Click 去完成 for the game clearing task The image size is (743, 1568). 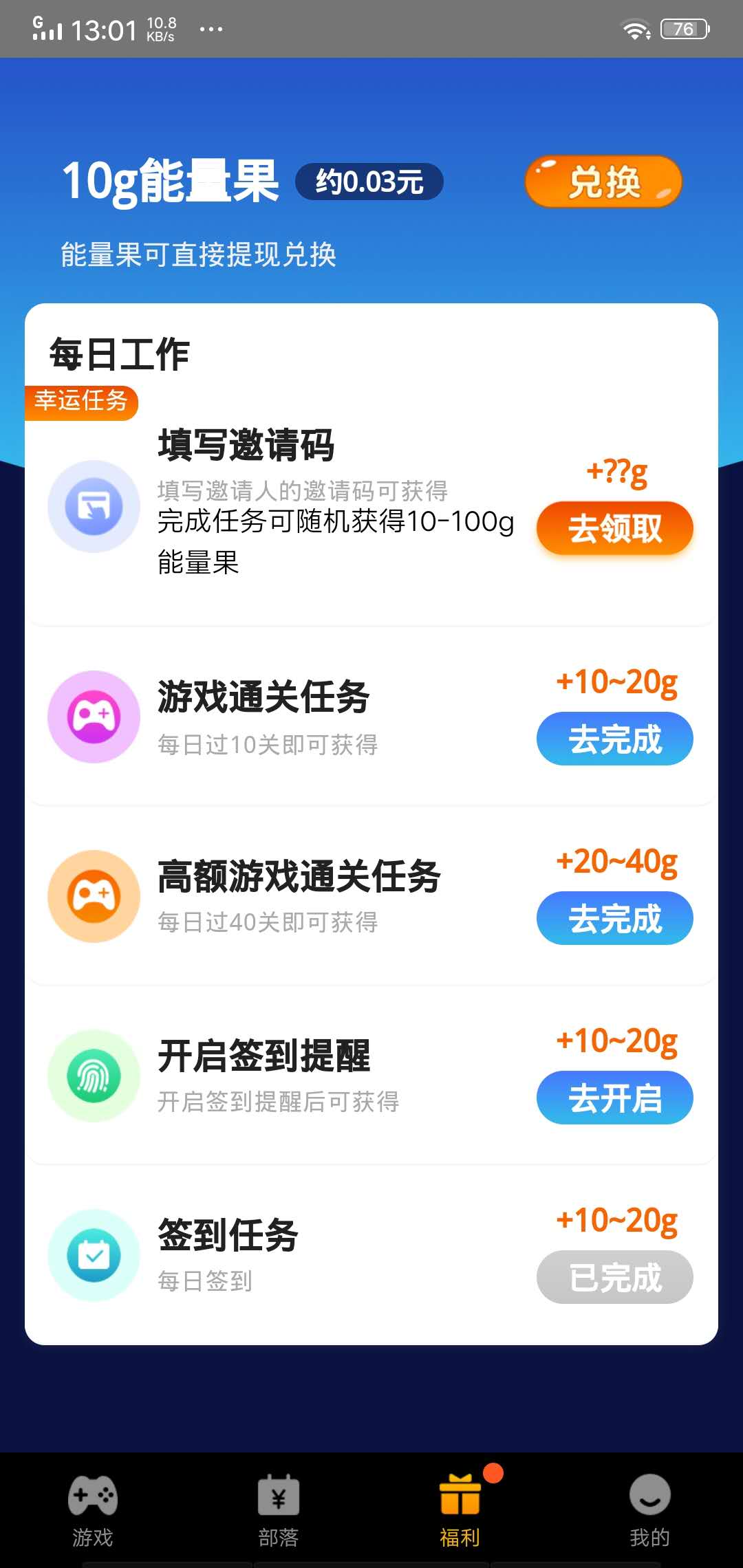[614, 739]
